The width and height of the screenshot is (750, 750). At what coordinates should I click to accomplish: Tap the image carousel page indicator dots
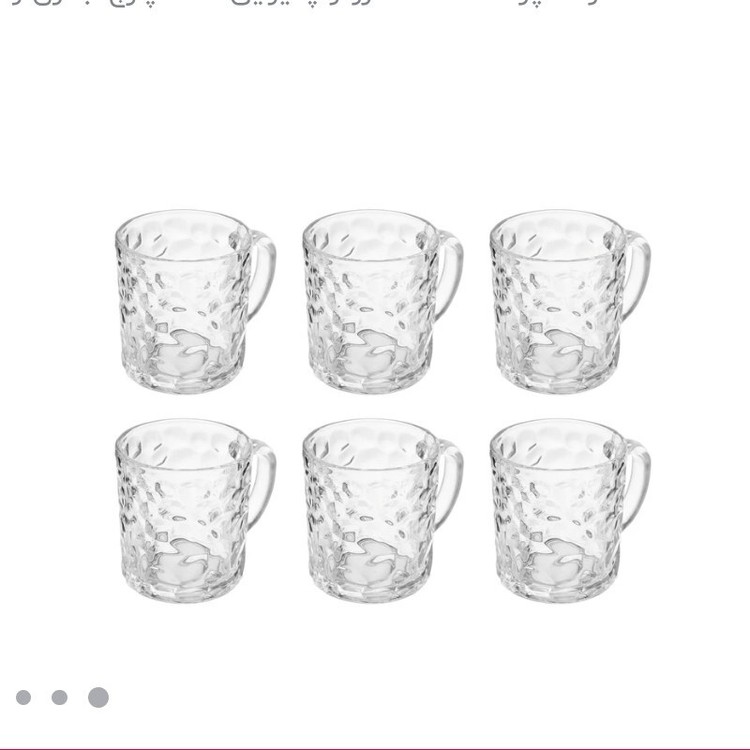point(61,697)
